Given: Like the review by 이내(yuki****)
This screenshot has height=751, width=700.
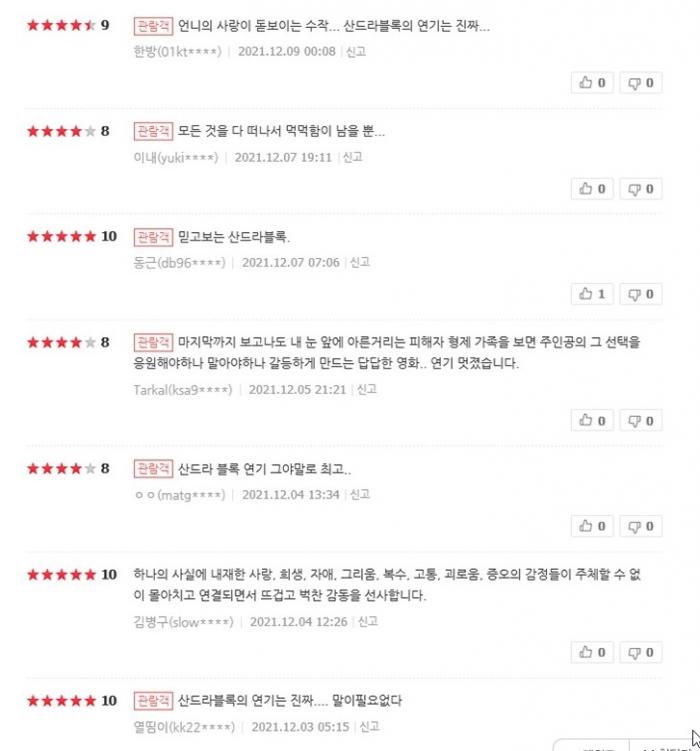Looking at the screenshot, I should 592,188.
